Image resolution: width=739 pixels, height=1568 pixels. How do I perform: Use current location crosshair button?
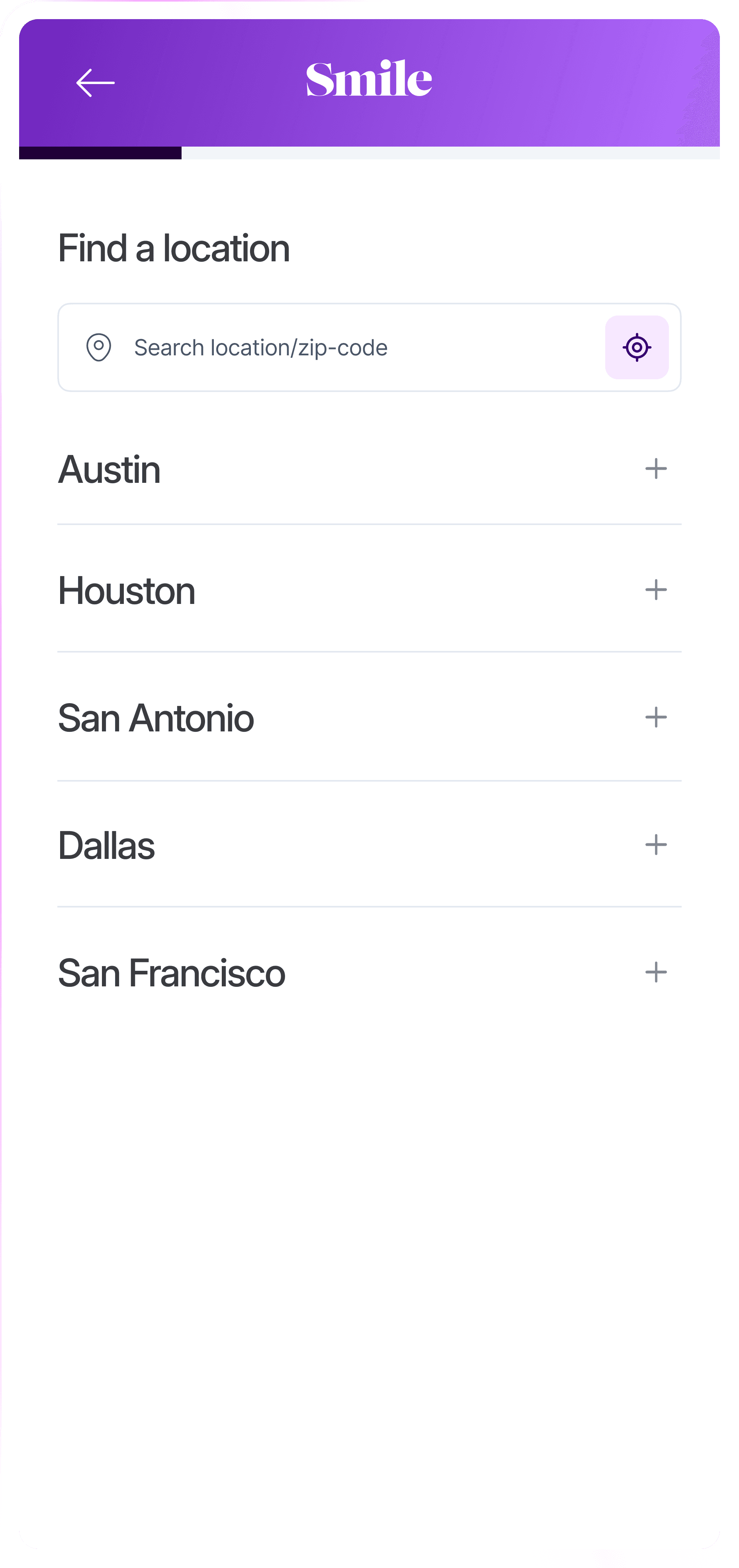636,347
